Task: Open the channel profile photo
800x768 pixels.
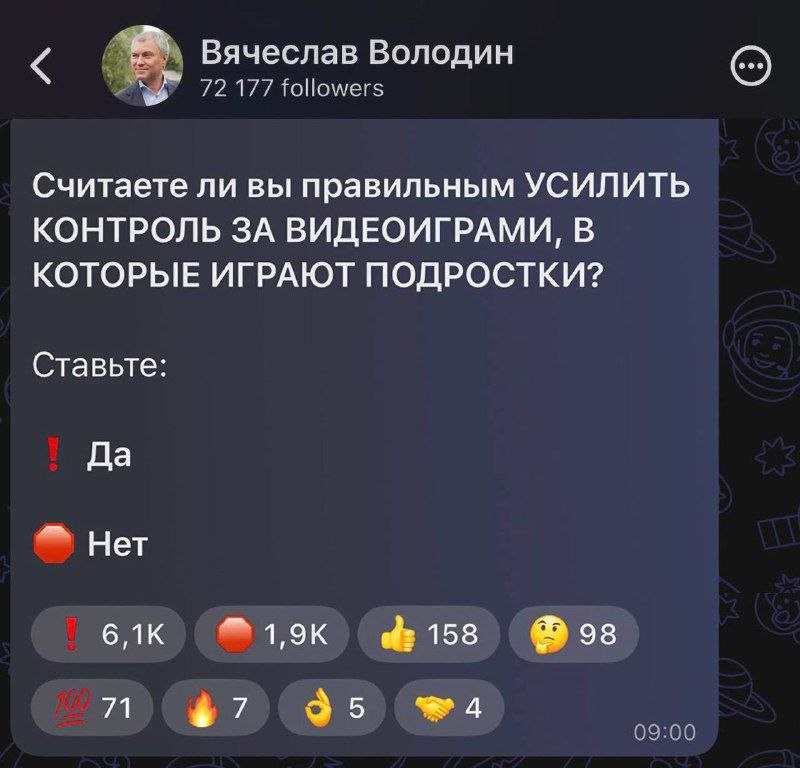Action: [143, 66]
